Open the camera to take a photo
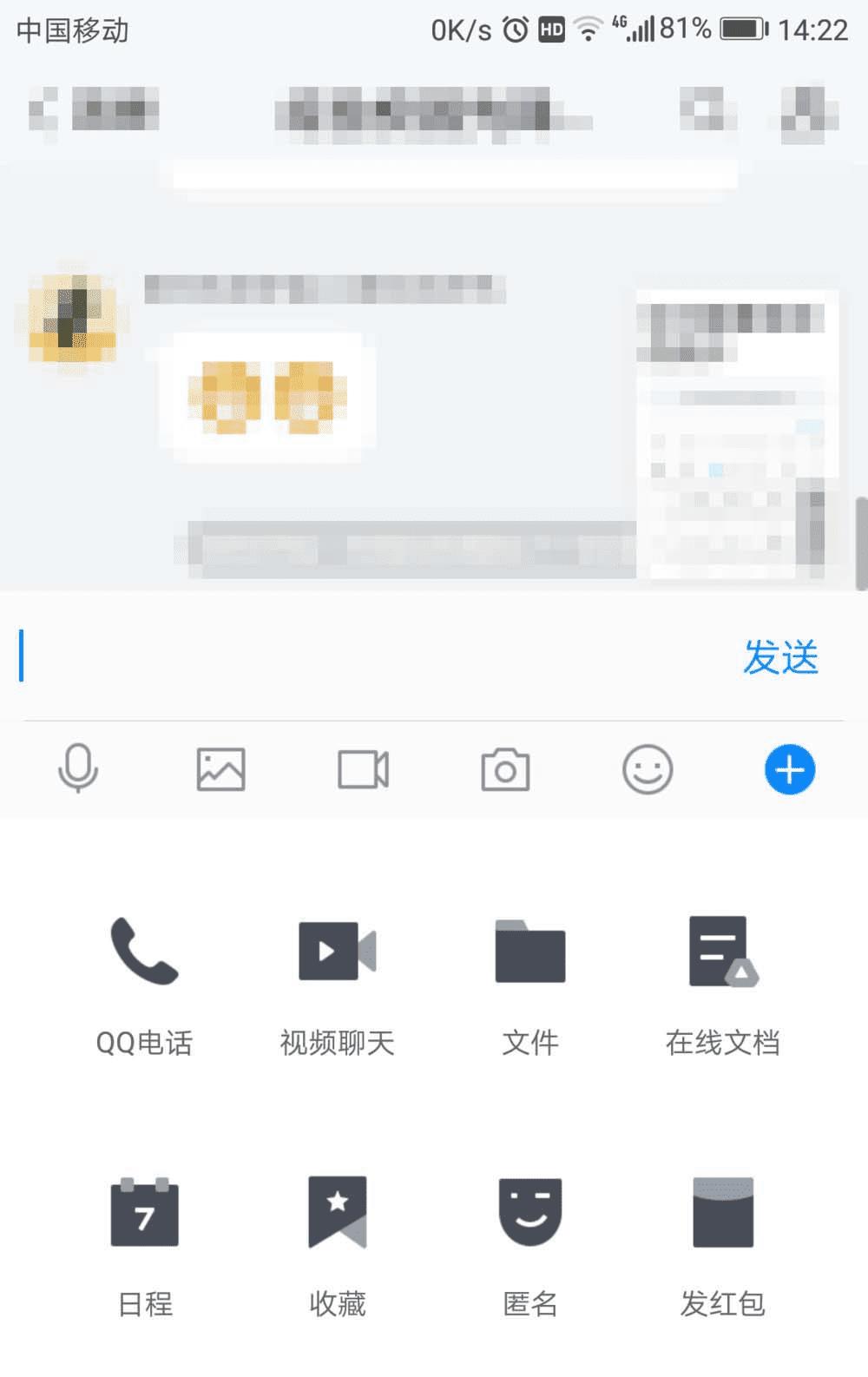868x1377 pixels. 505,769
